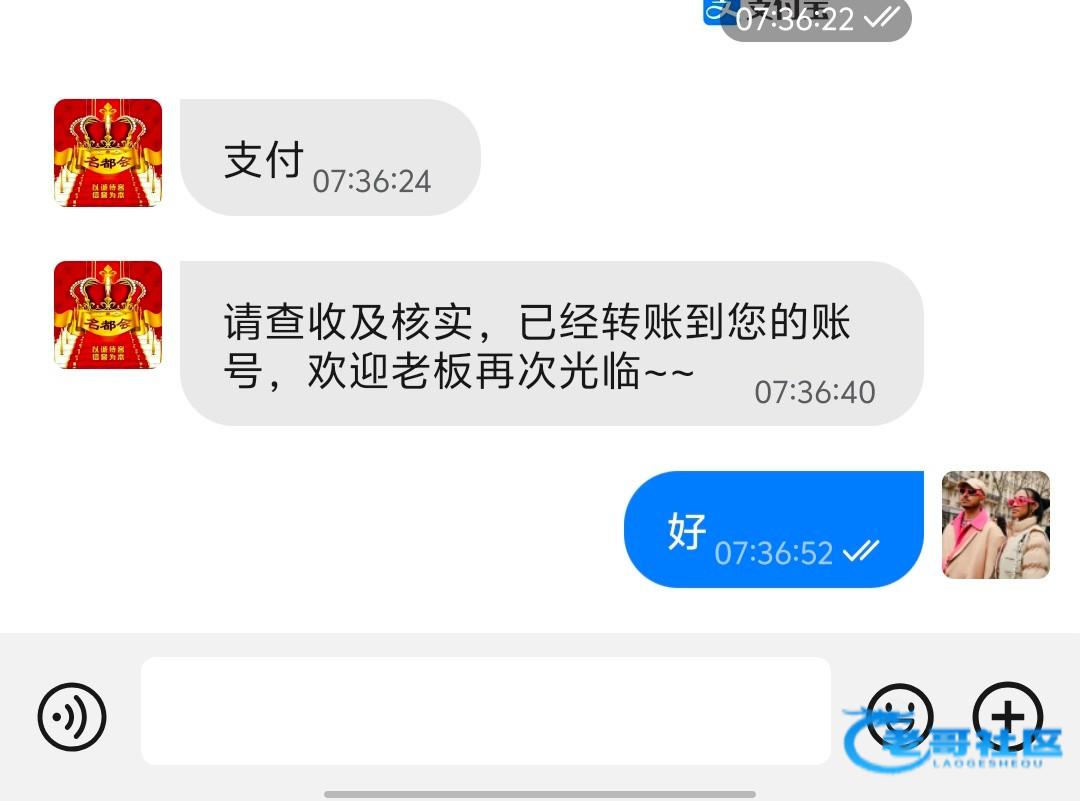Tap the voice message icon

[x=72, y=716]
